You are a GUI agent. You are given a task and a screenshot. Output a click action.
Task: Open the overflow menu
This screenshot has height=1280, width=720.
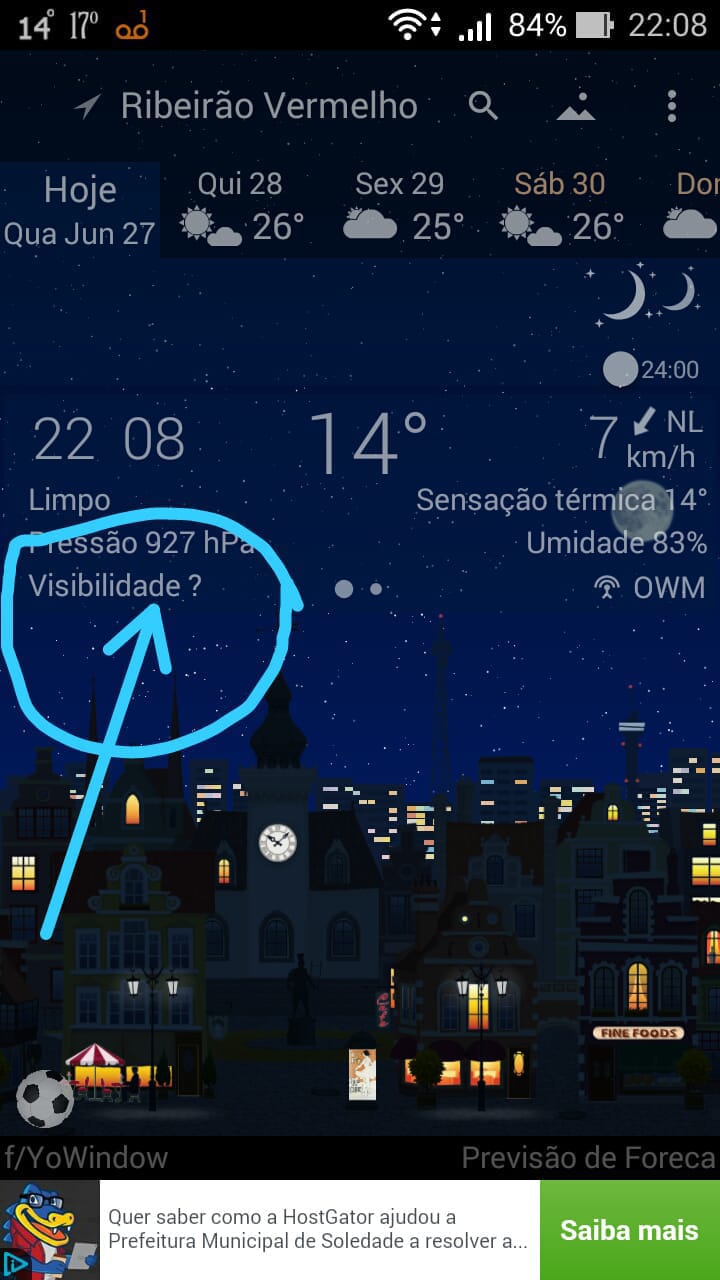671,105
